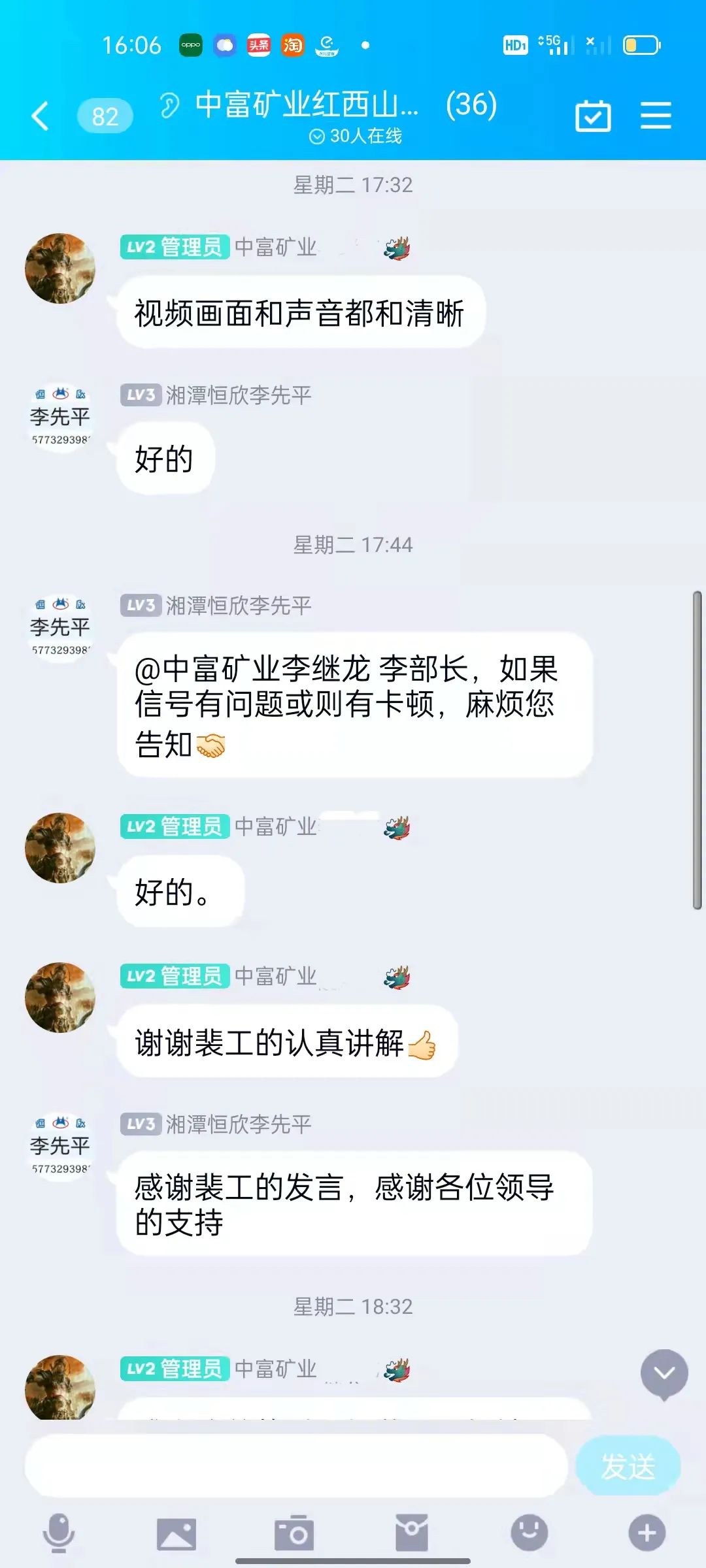
Task: Open the group calendar check-in icon
Action: [593, 116]
